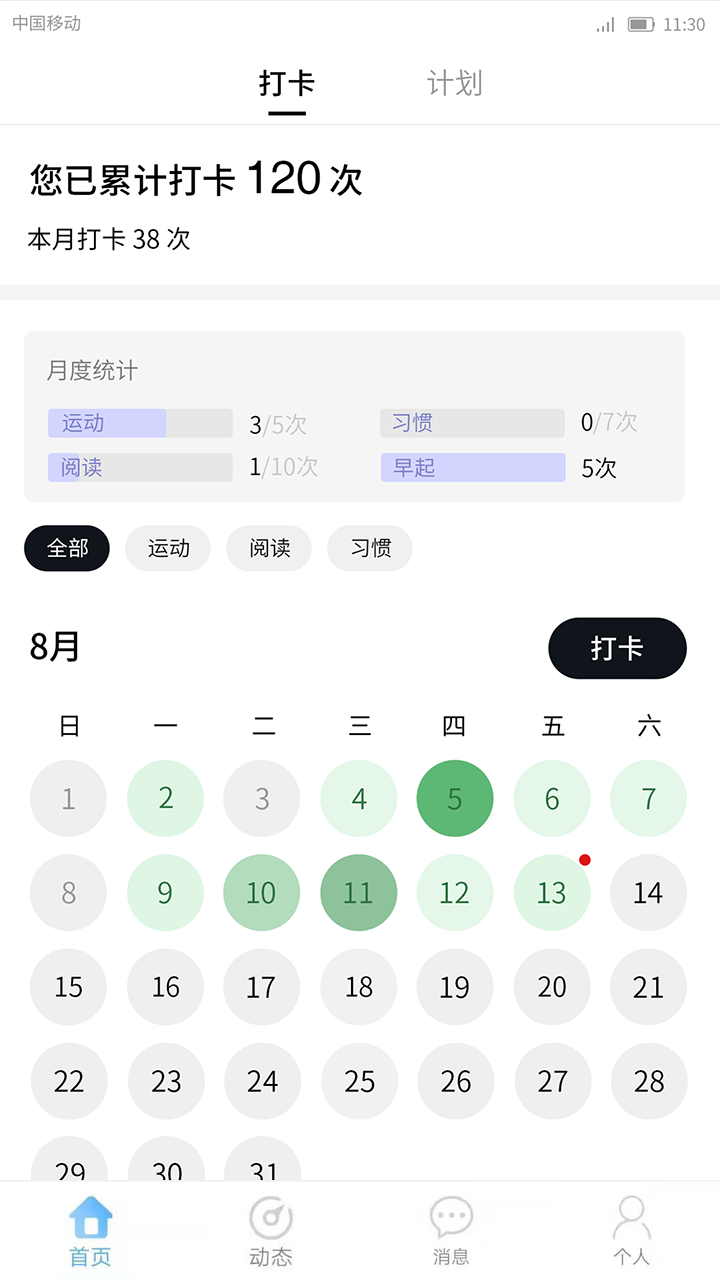Click the 本月打卡 38 次 text

click(x=108, y=240)
